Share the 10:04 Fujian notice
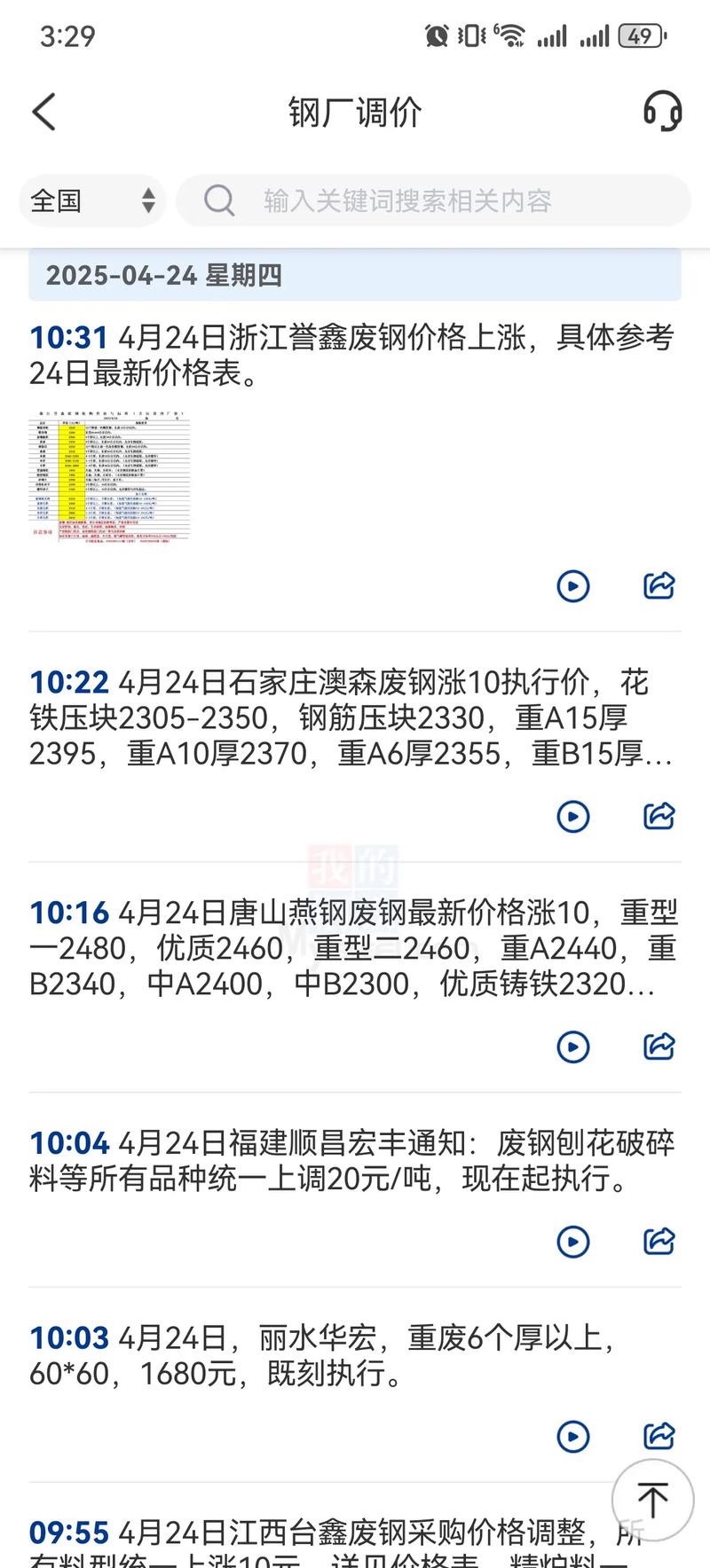710x1568 pixels. 658,1242
